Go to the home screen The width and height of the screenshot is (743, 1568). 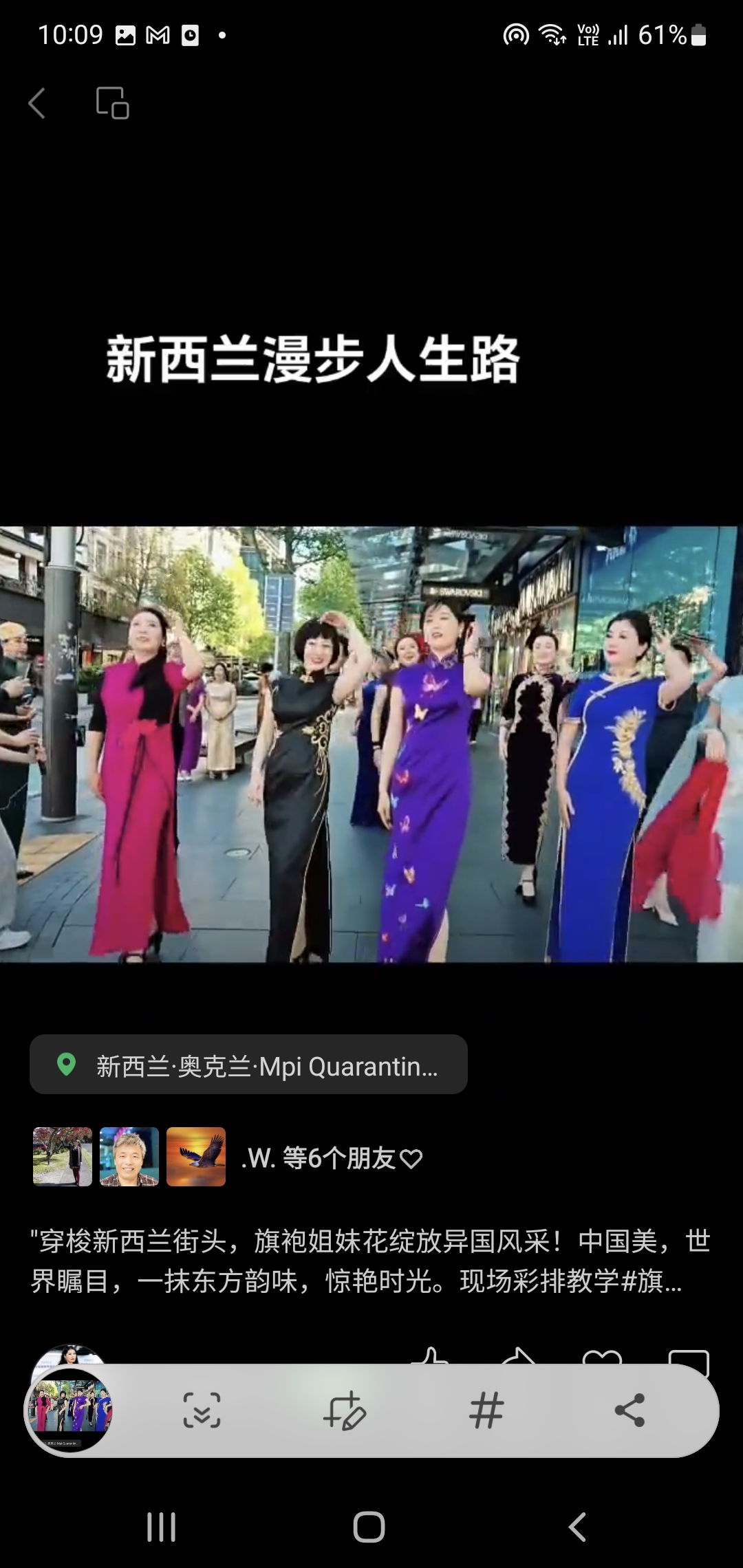point(369,1527)
